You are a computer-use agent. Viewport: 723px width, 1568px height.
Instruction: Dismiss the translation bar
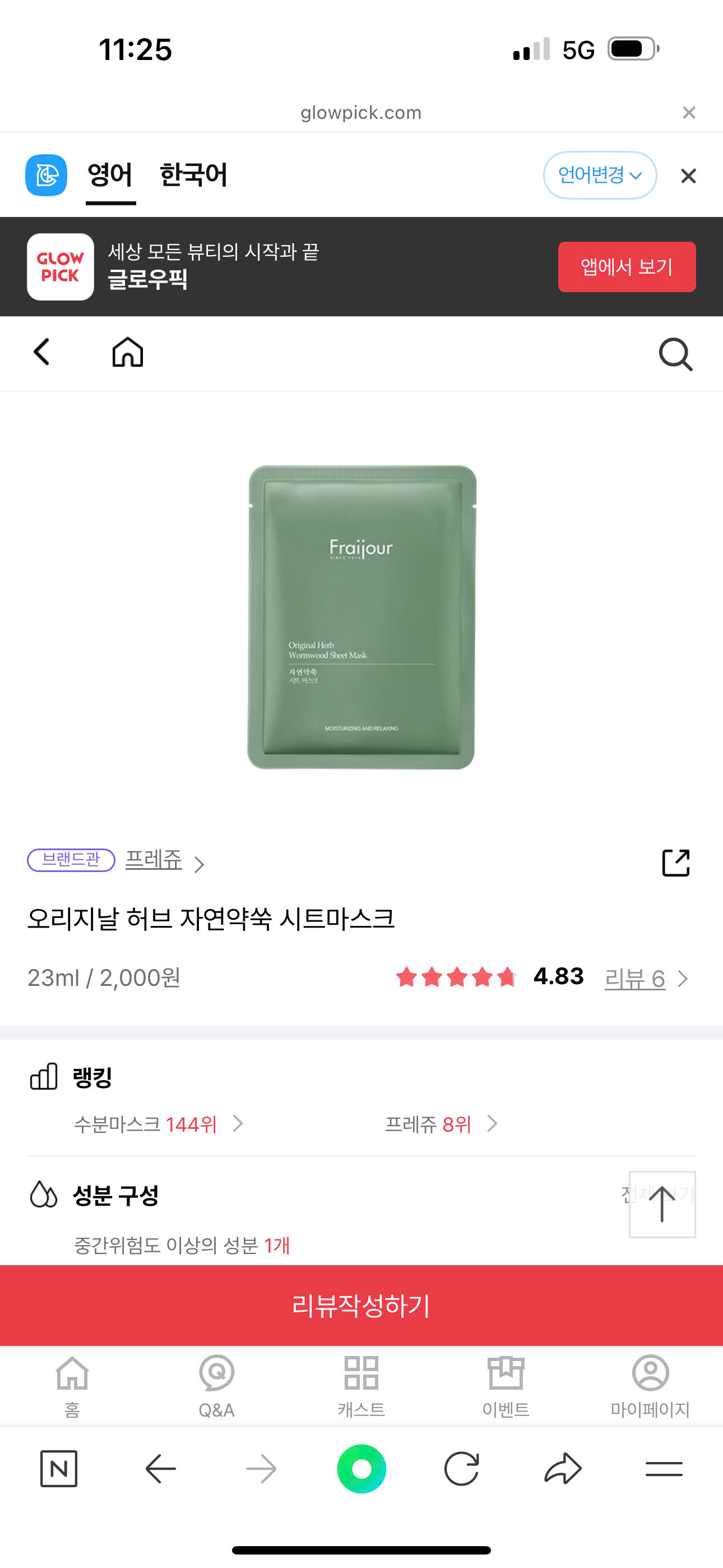pyautogui.click(x=688, y=176)
